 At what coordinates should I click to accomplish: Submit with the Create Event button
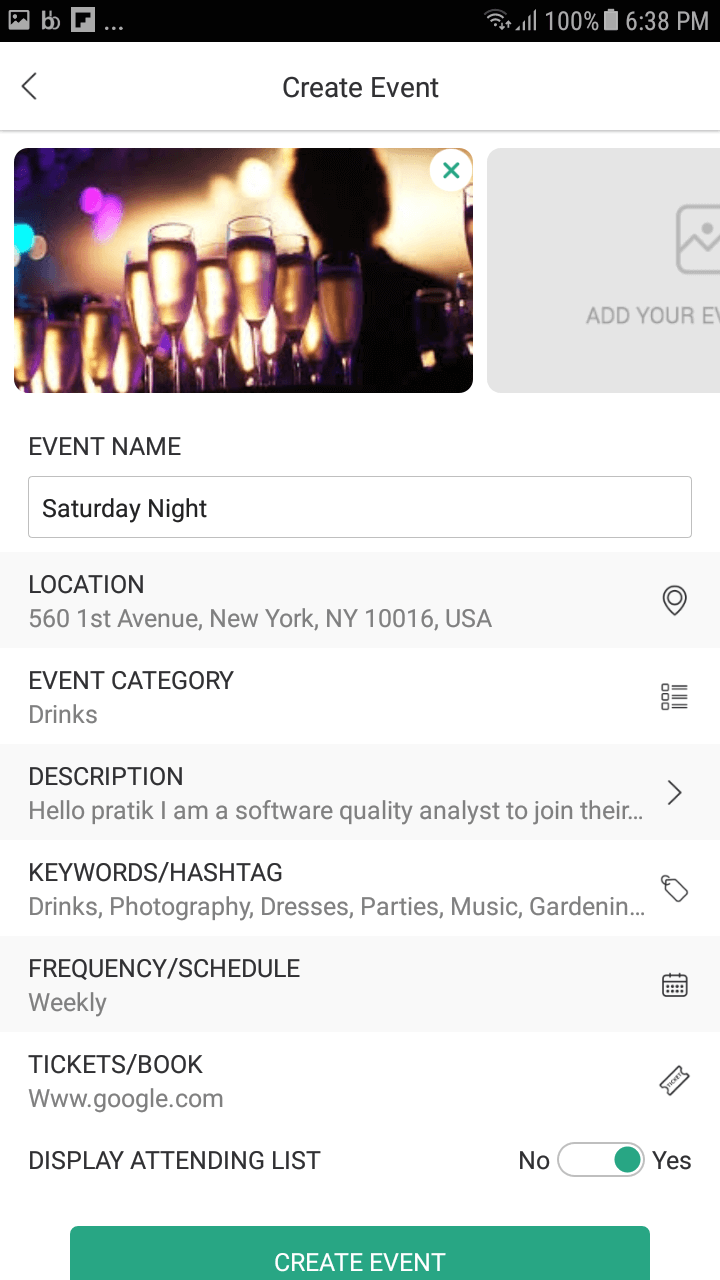[x=360, y=1254]
